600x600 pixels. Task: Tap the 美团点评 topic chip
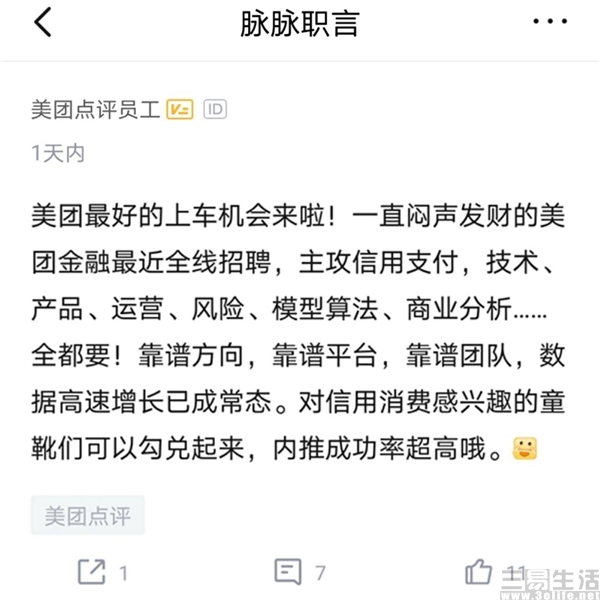pyautogui.click(x=88, y=516)
